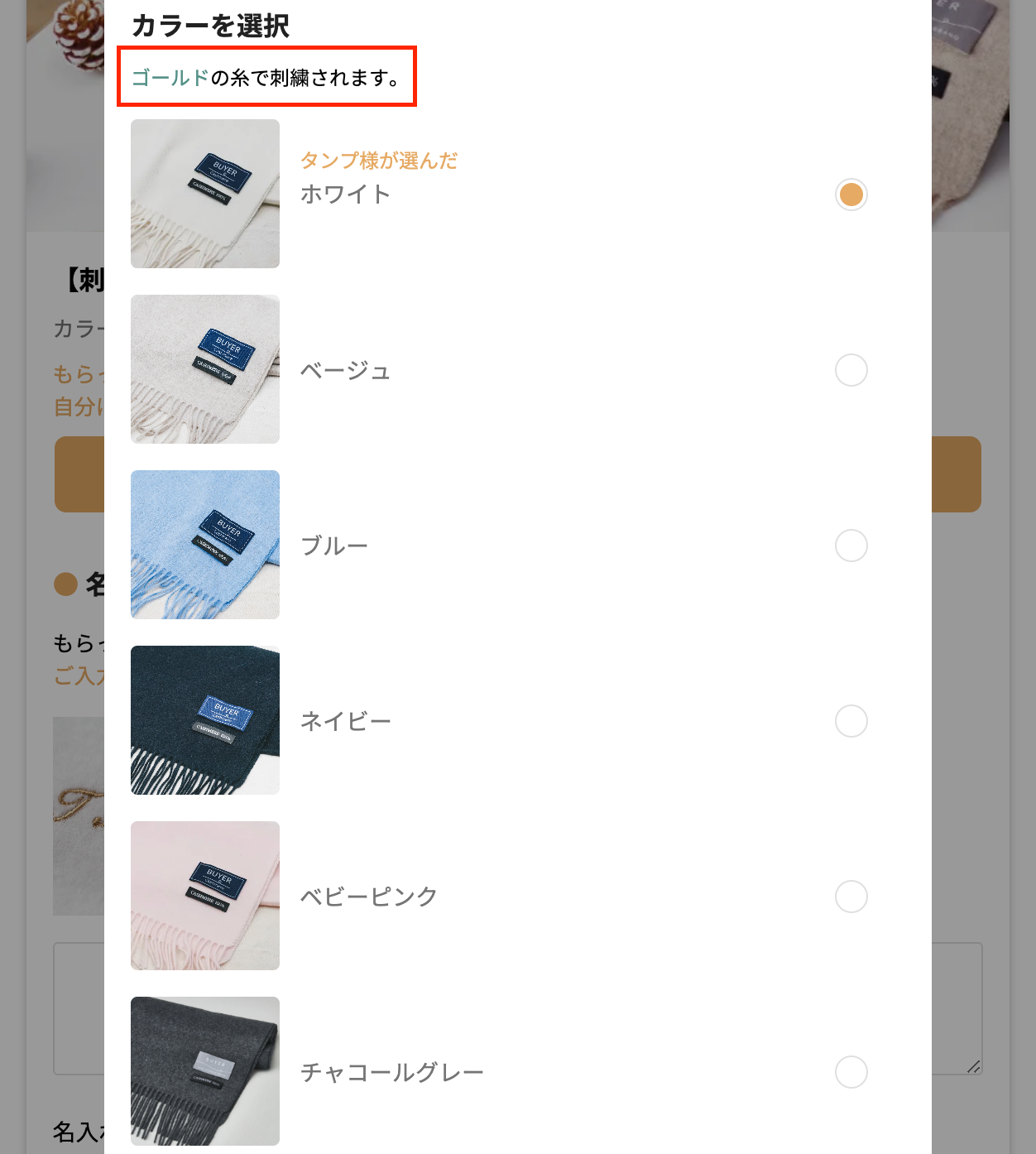Click the ベビーピンク scarf thumbnail
1036x1154 pixels.
tap(204, 895)
